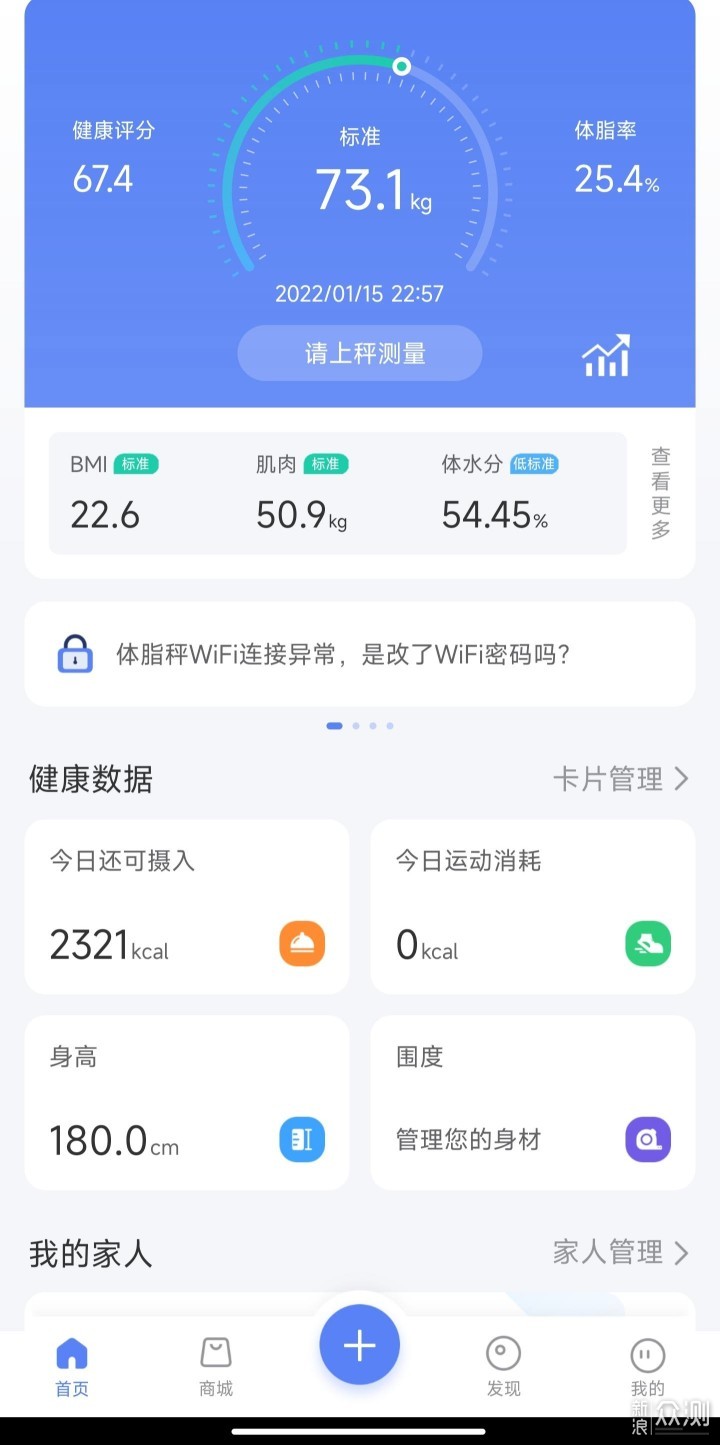Select the 肌肉 50.9kg metric

302,493
